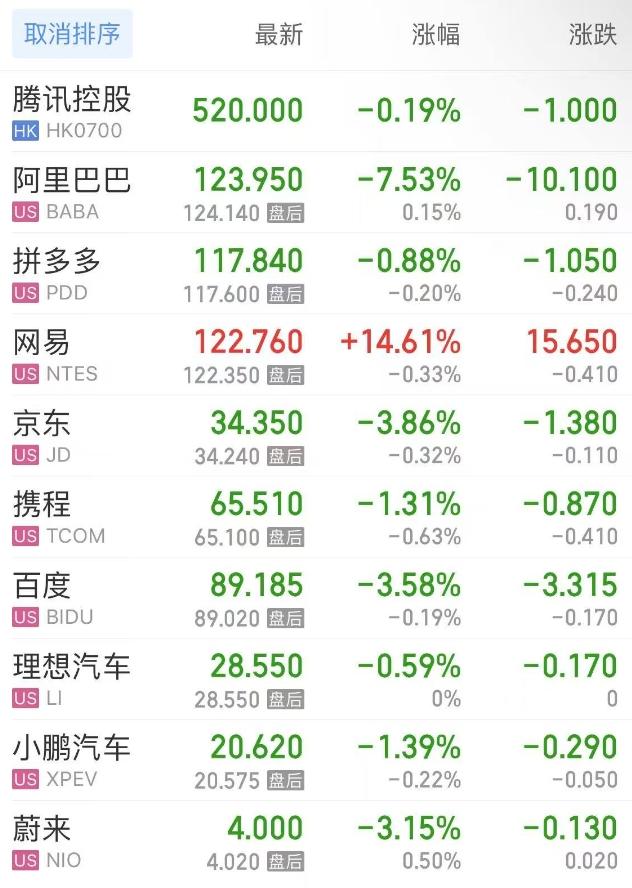Open the 携程 TCOM stock row
This screenshot has width=632, height=888.
(x=58, y=516)
